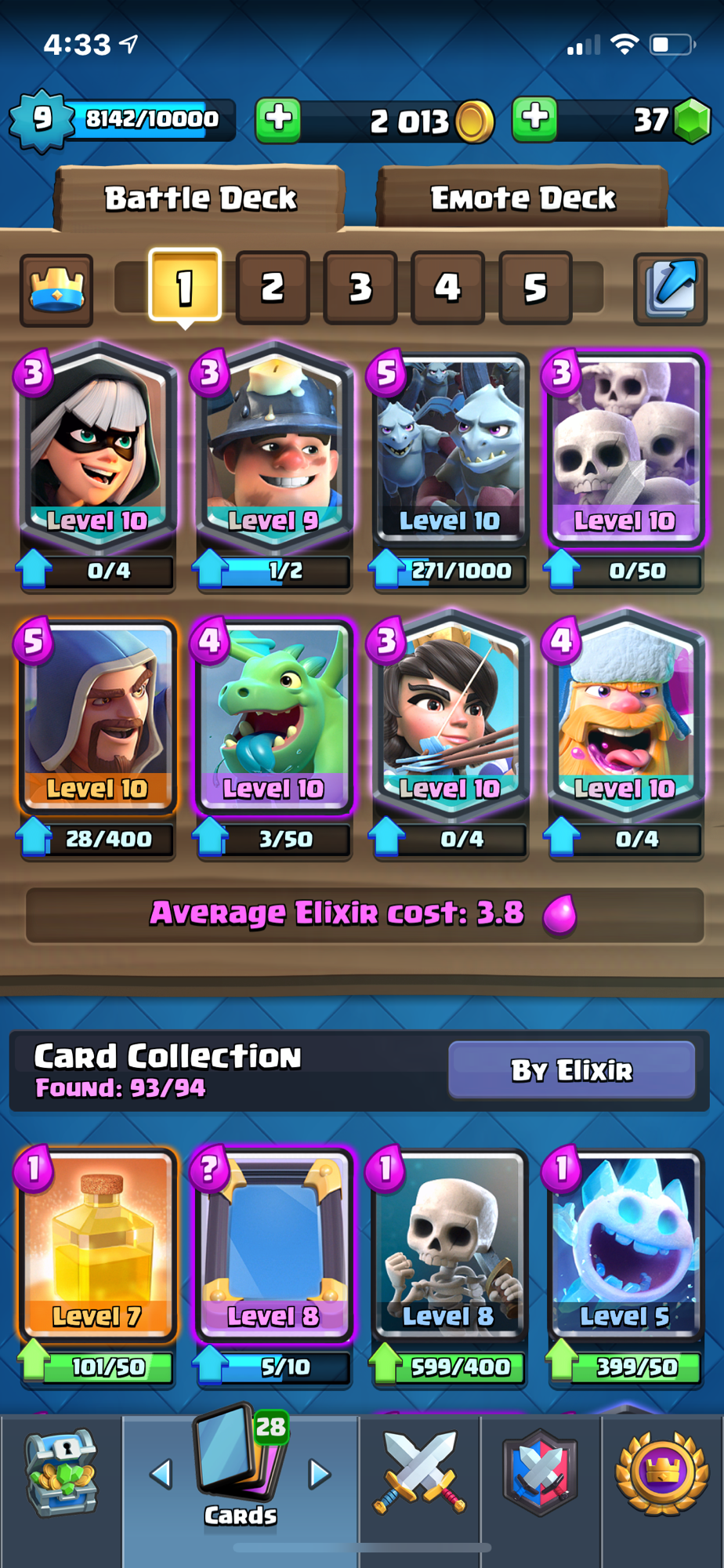
Task: Add more gems with the plus button
Action: pos(534,119)
